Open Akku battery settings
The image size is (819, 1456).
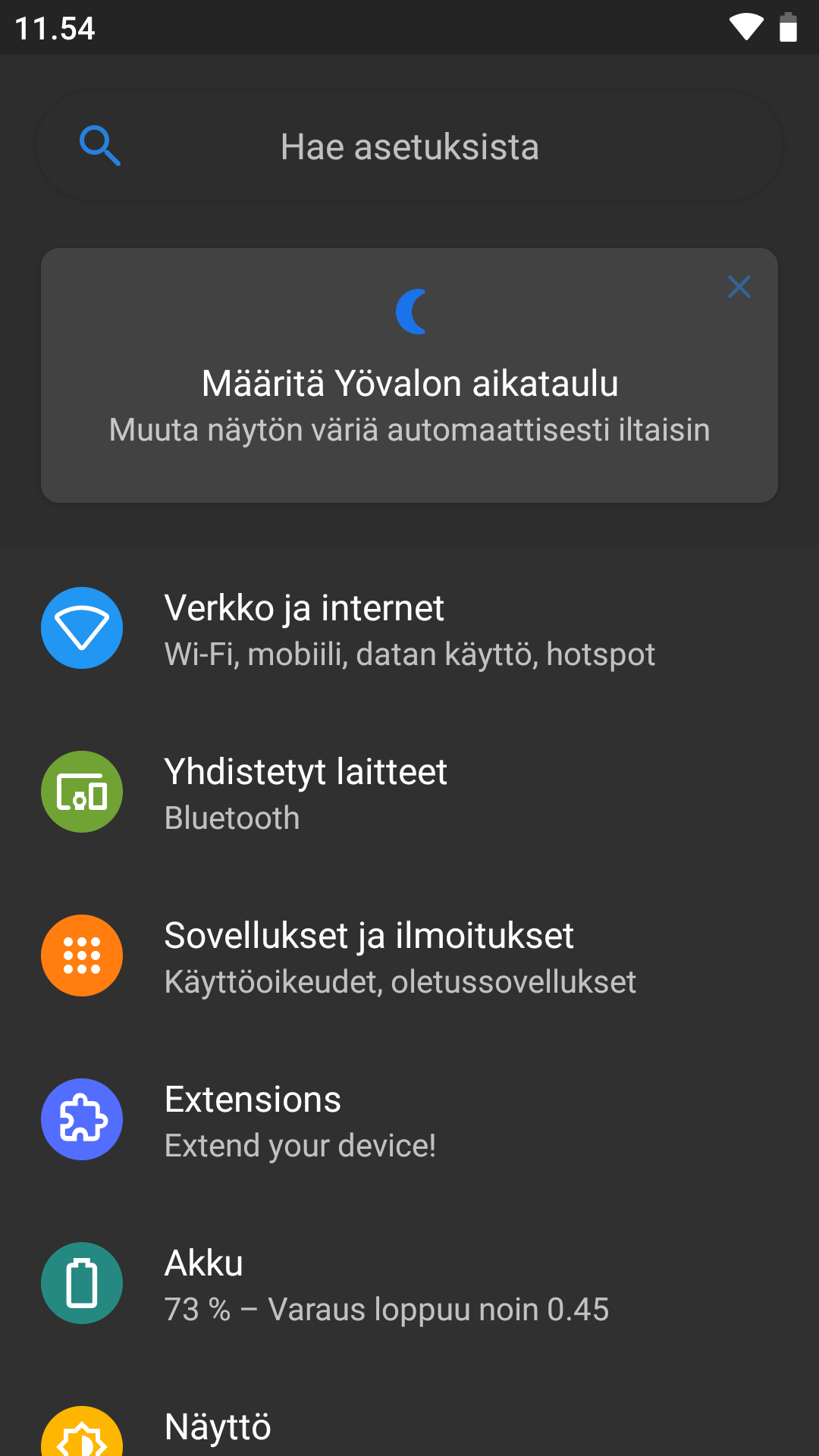click(409, 1284)
